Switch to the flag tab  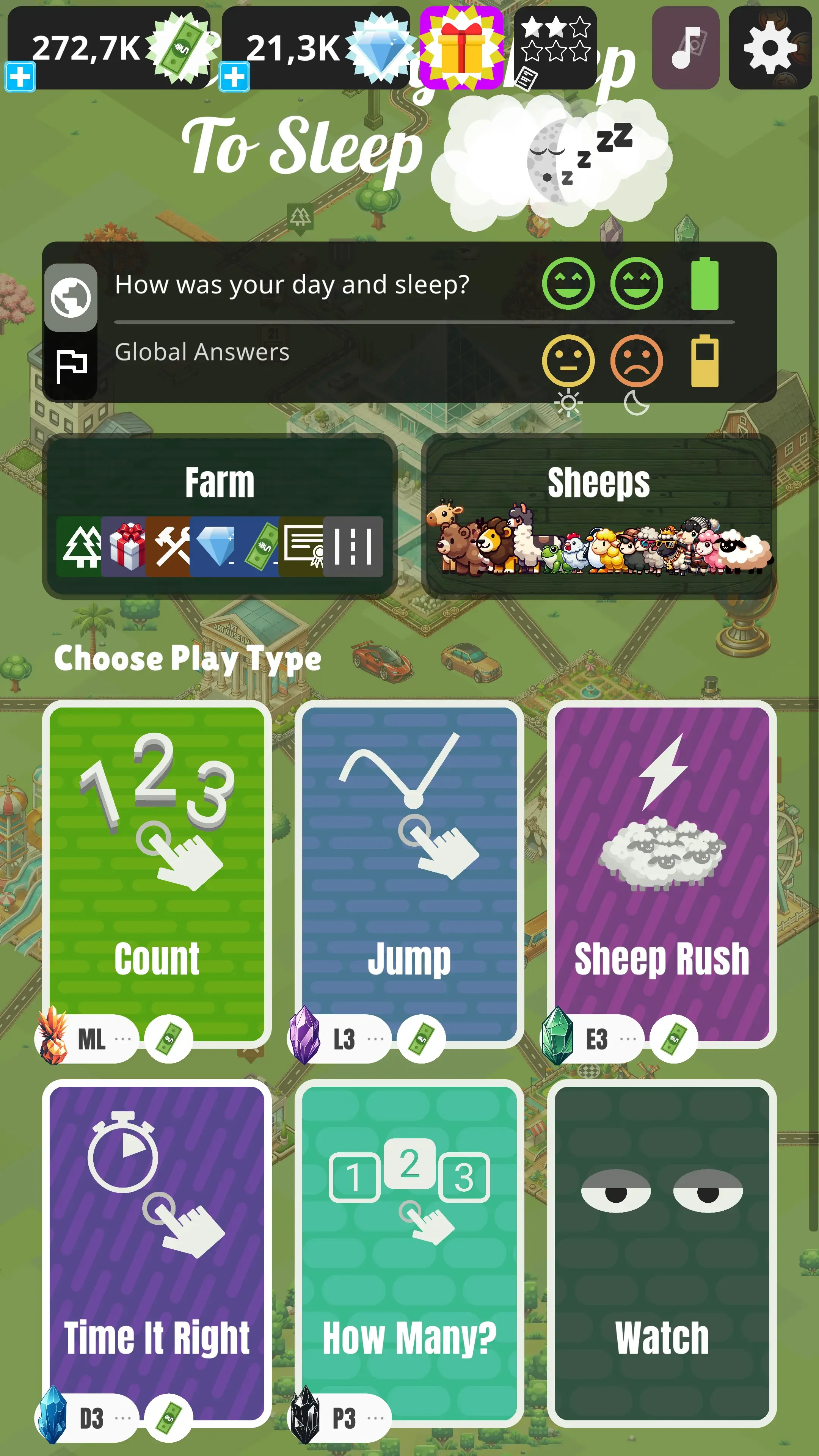click(71, 365)
